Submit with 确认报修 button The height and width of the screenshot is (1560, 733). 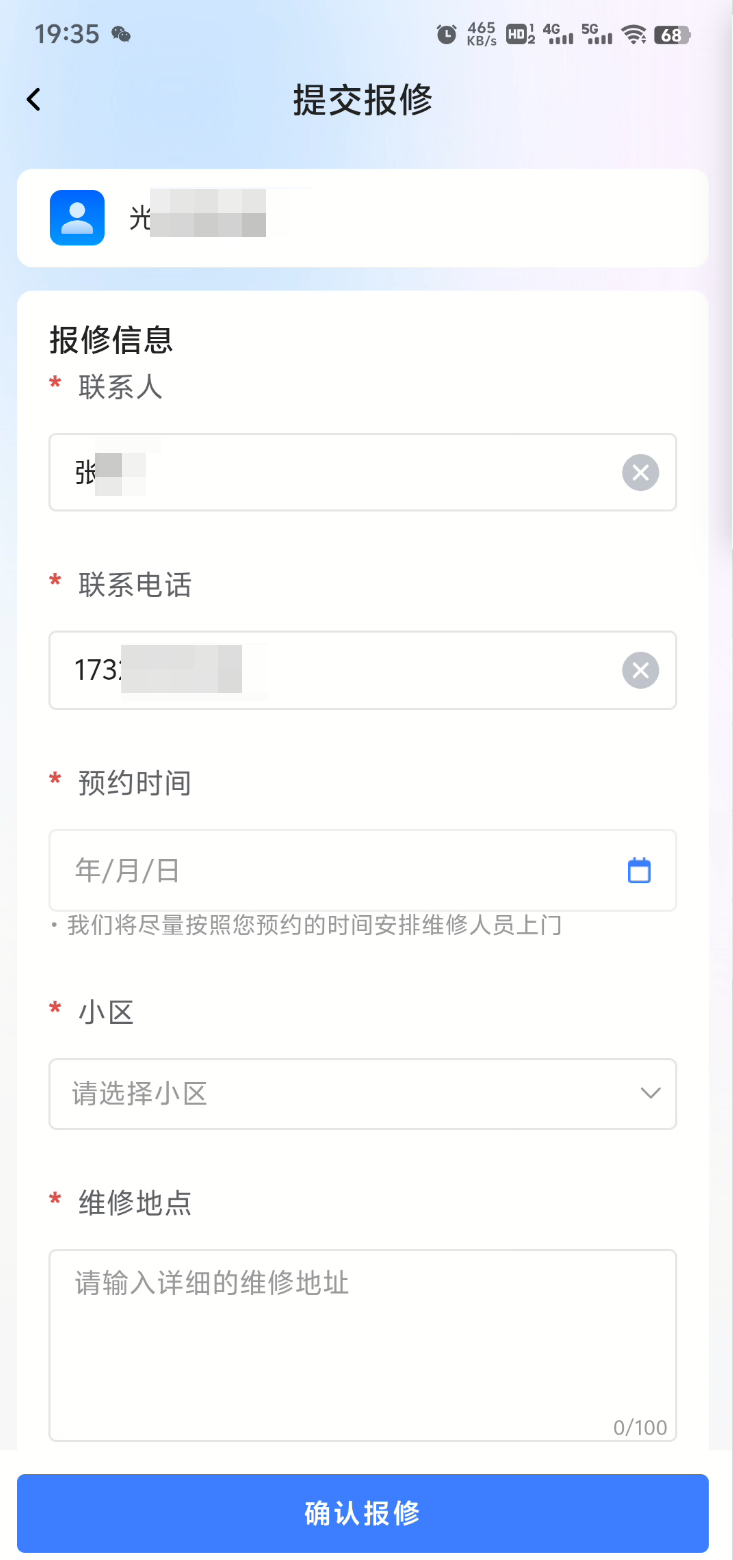click(x=362, y=1513)
